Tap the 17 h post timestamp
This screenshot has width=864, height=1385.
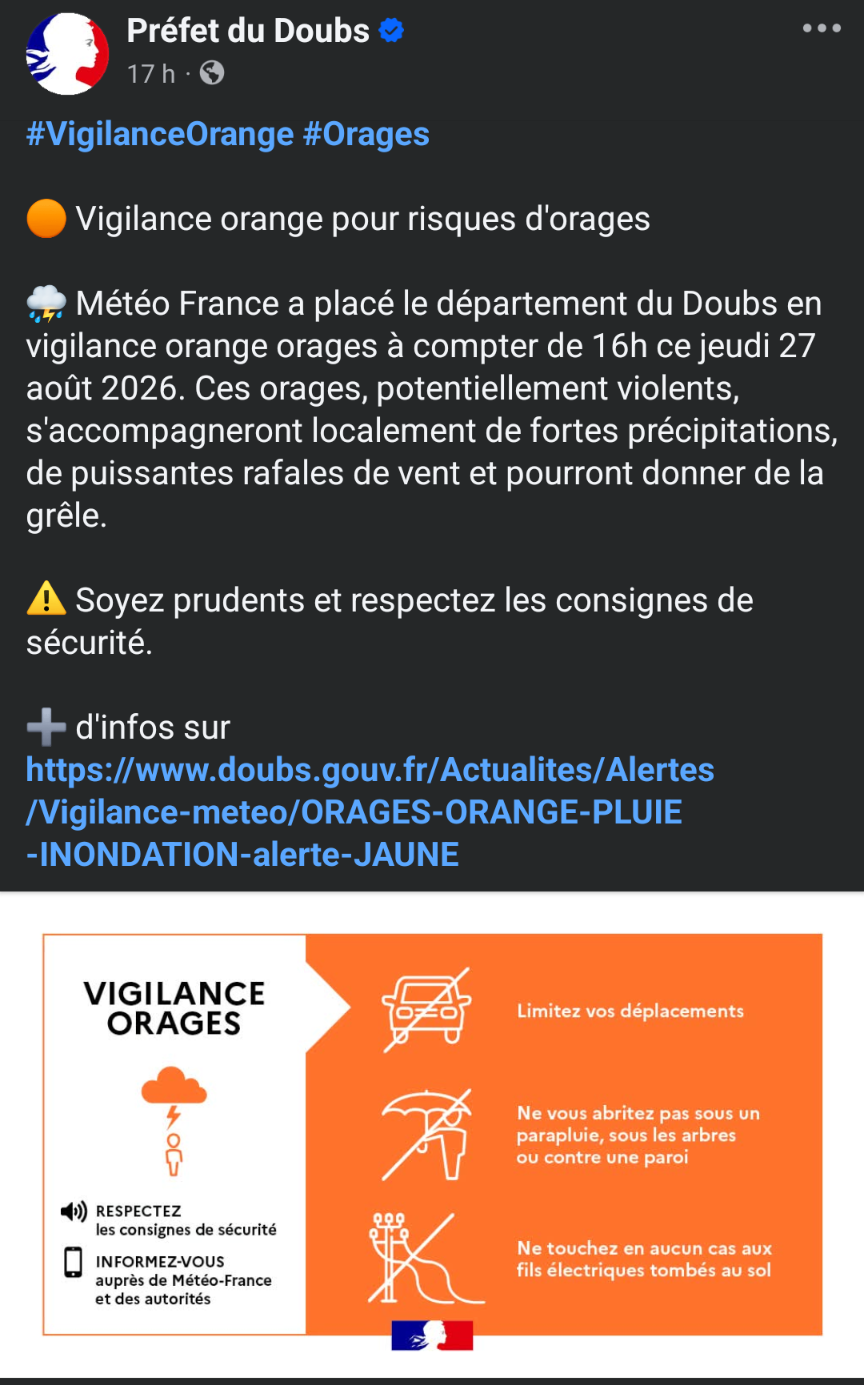click(151, 74)
